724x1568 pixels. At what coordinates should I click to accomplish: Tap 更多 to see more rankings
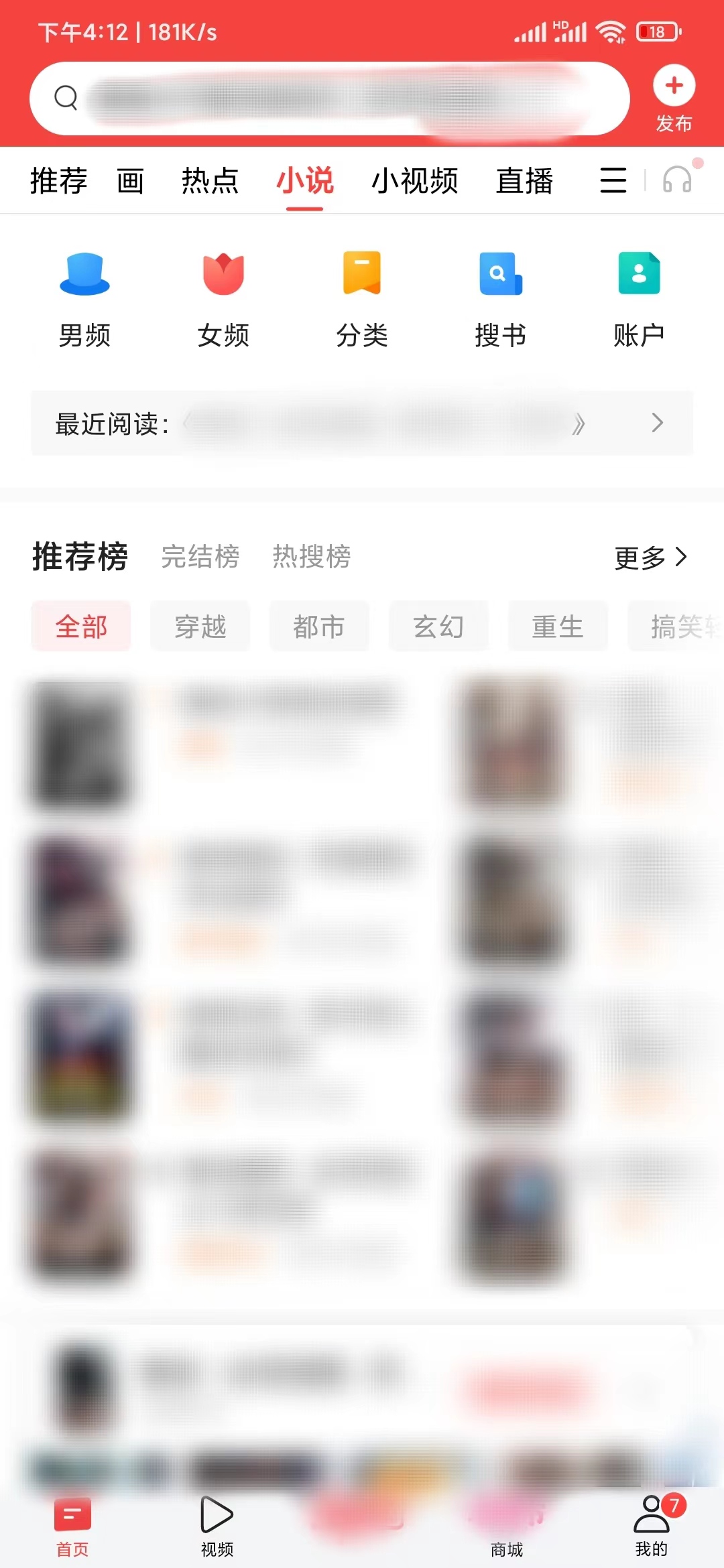[x=650, y=557]
